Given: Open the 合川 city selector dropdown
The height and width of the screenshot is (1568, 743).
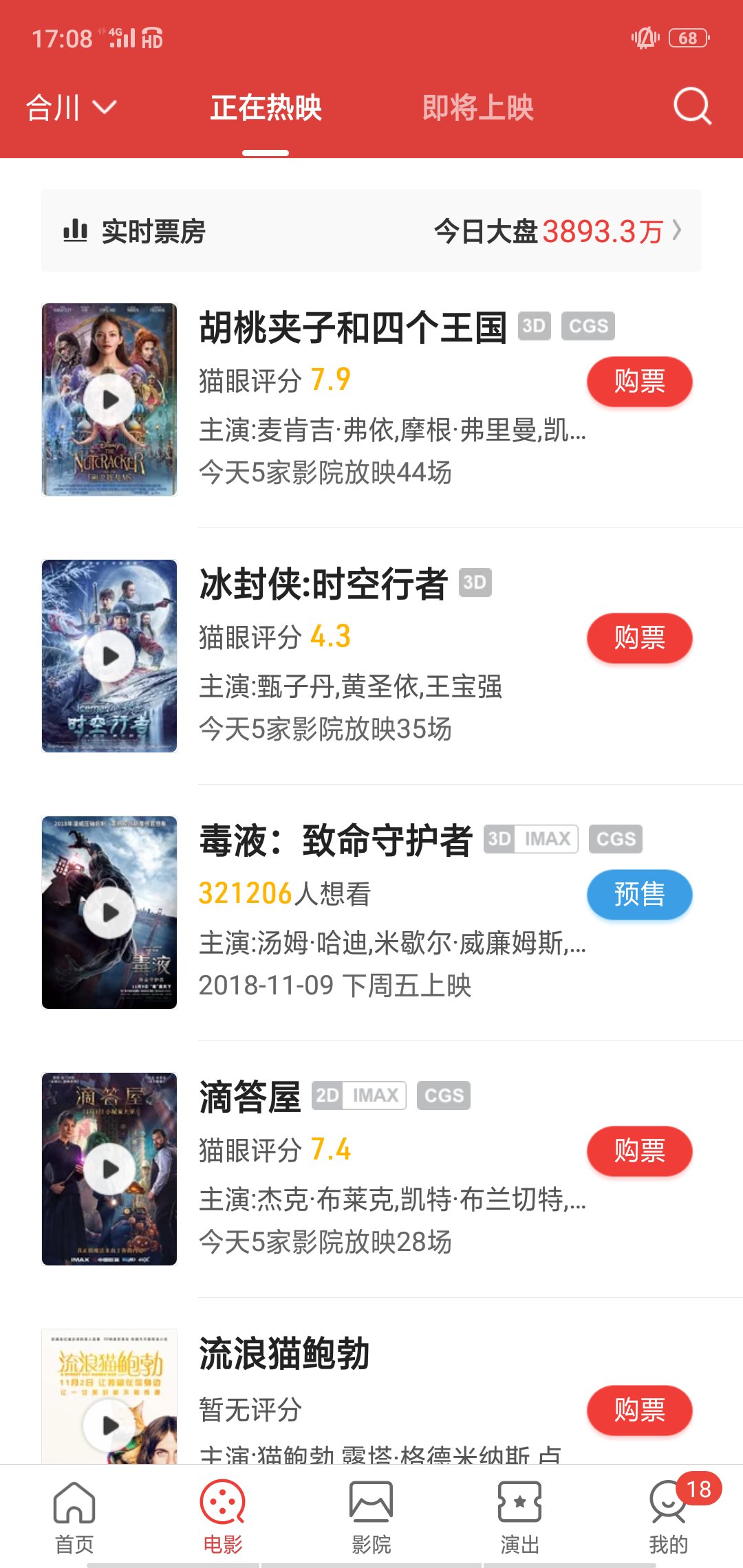Looking at the screenshot, I should click(71, 108).
